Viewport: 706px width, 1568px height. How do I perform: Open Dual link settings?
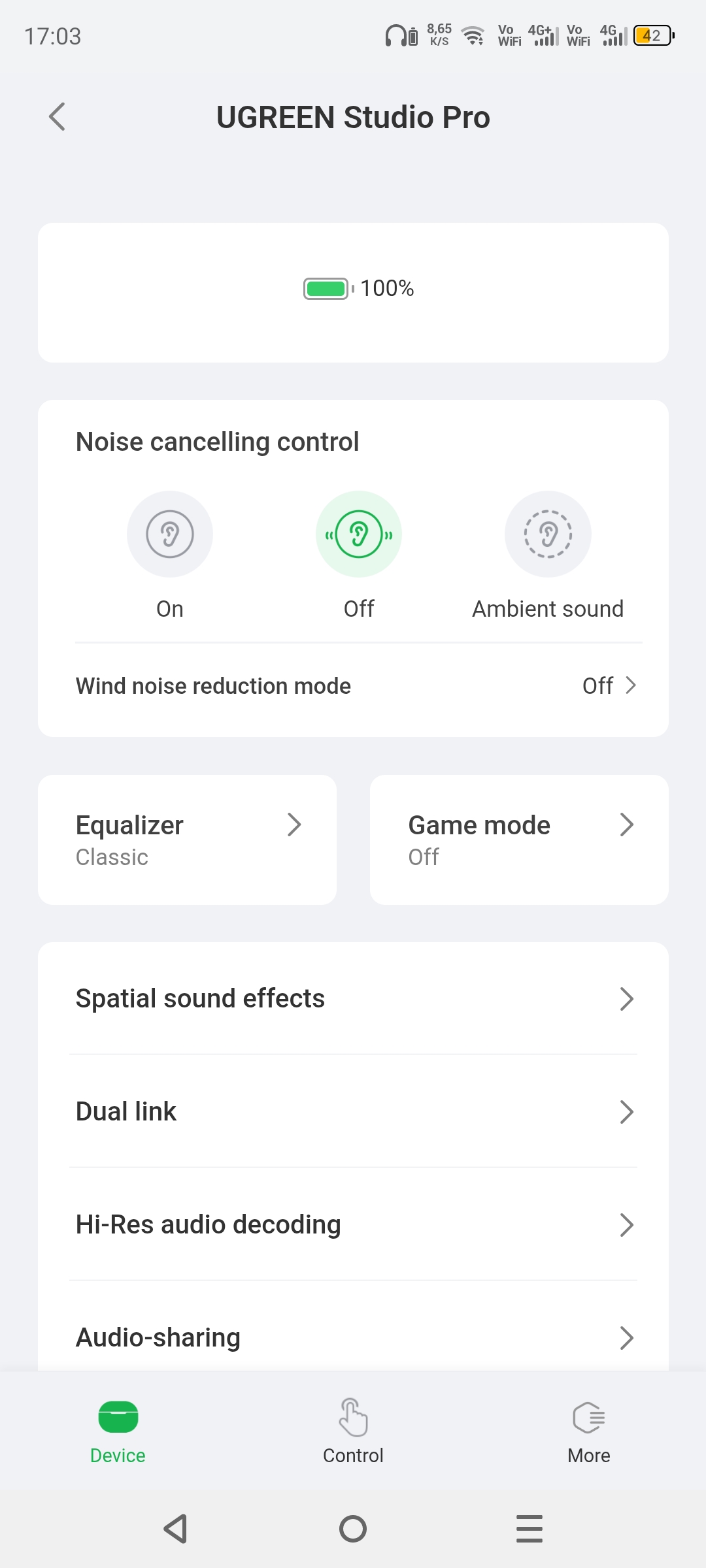tap(353, 1111)
